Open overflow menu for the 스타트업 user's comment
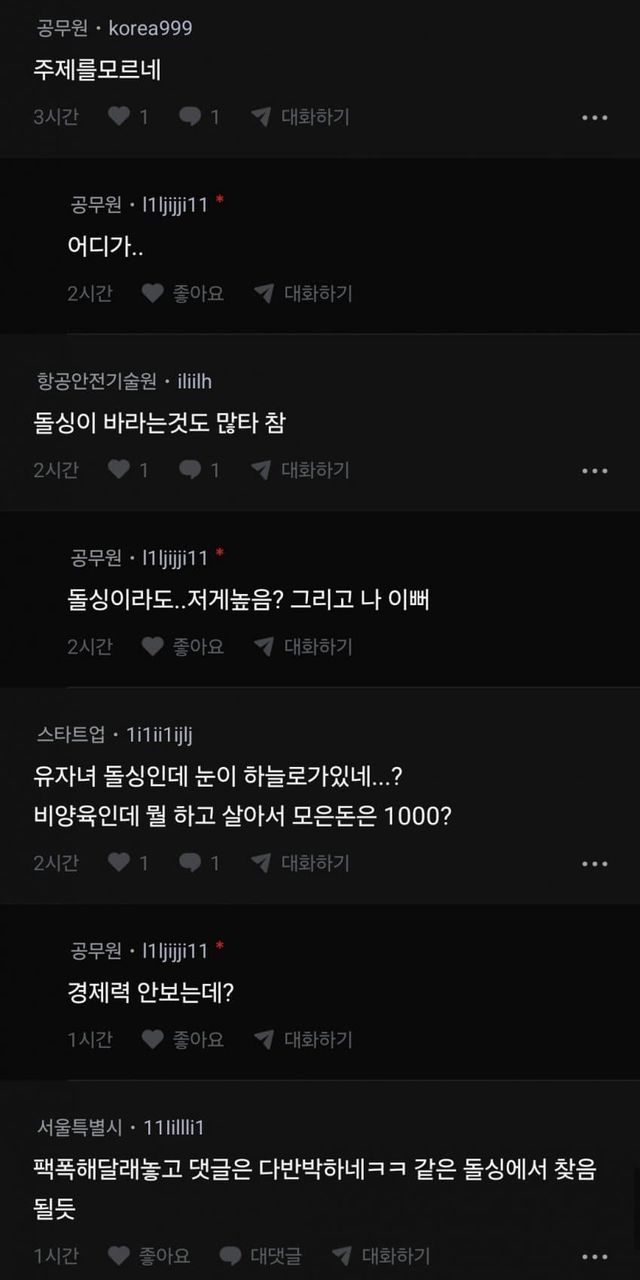Image resolution: width=640 pixels, height=1280 pixels. pos(594,863)
